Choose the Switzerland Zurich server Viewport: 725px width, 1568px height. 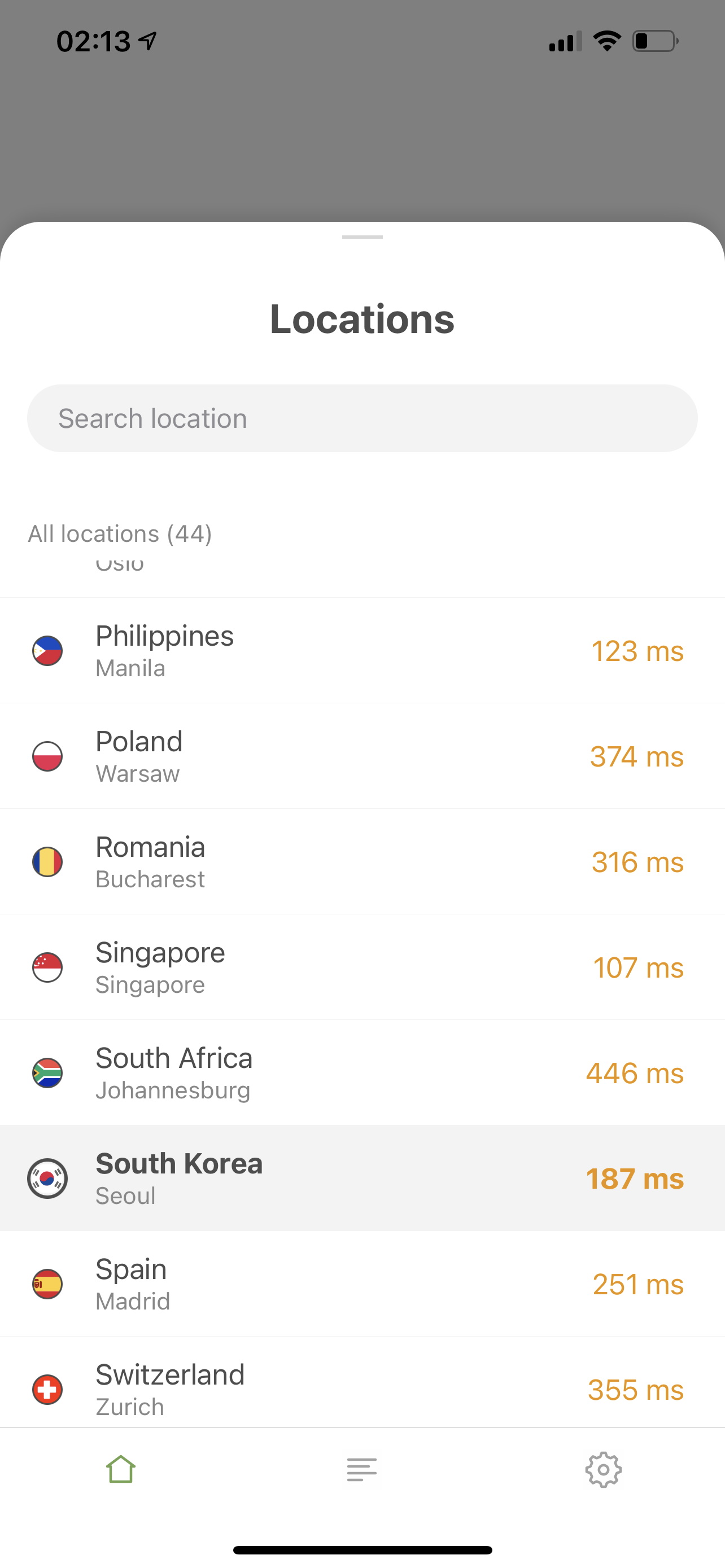[362, 1390]
